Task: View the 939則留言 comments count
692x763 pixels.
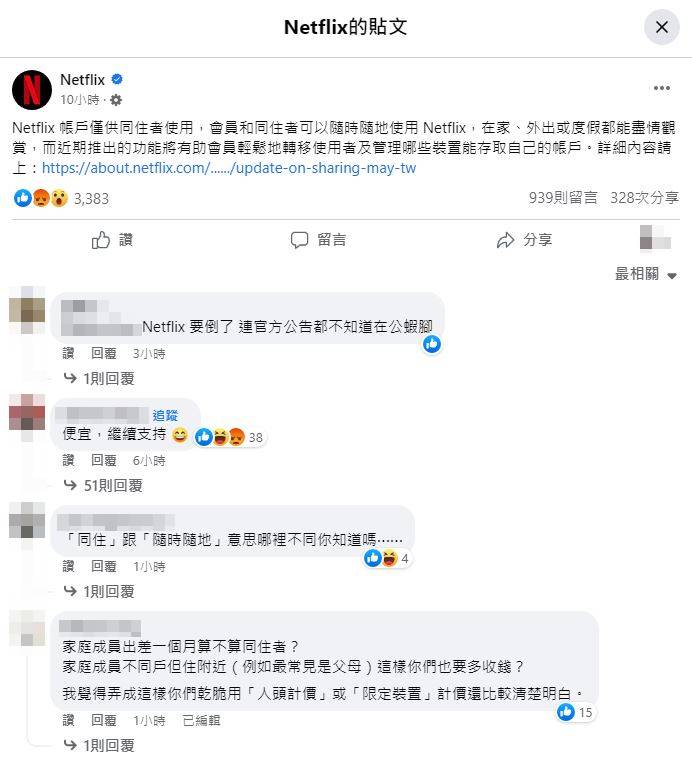Action: tap(562, 198)
